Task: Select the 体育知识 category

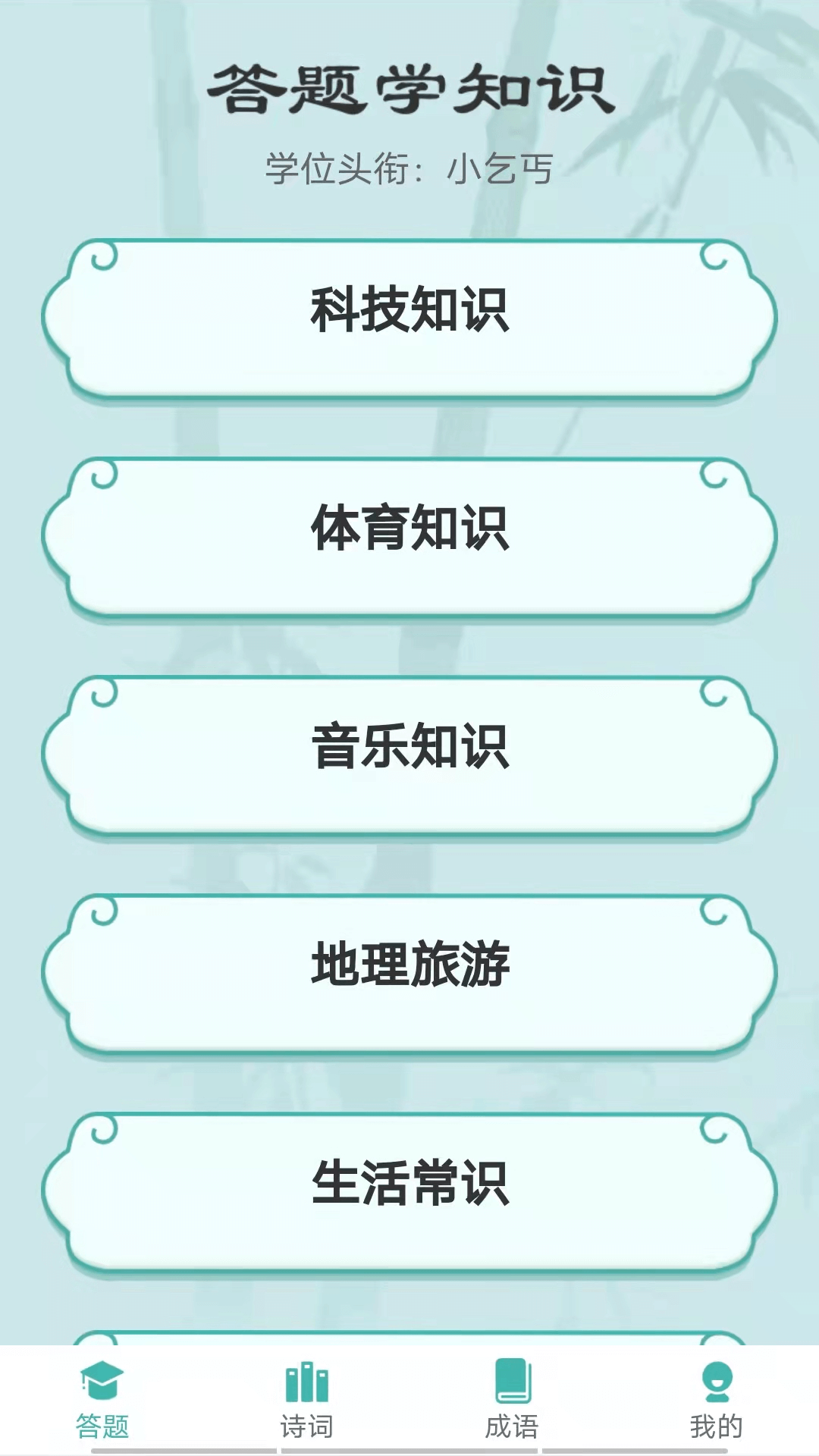Action: (409, 535)
